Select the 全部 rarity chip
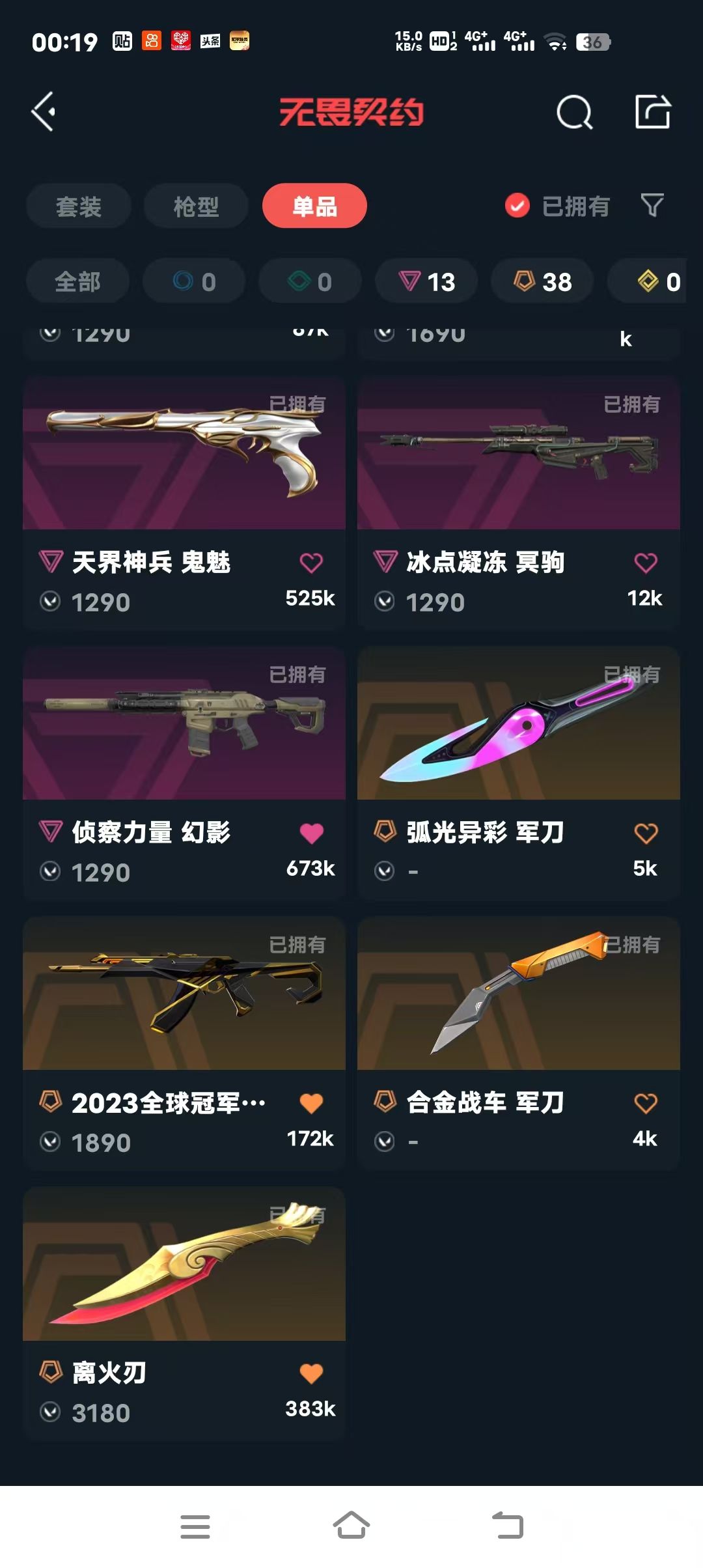This screenshot has height=1568, width=703. (77, 281)
